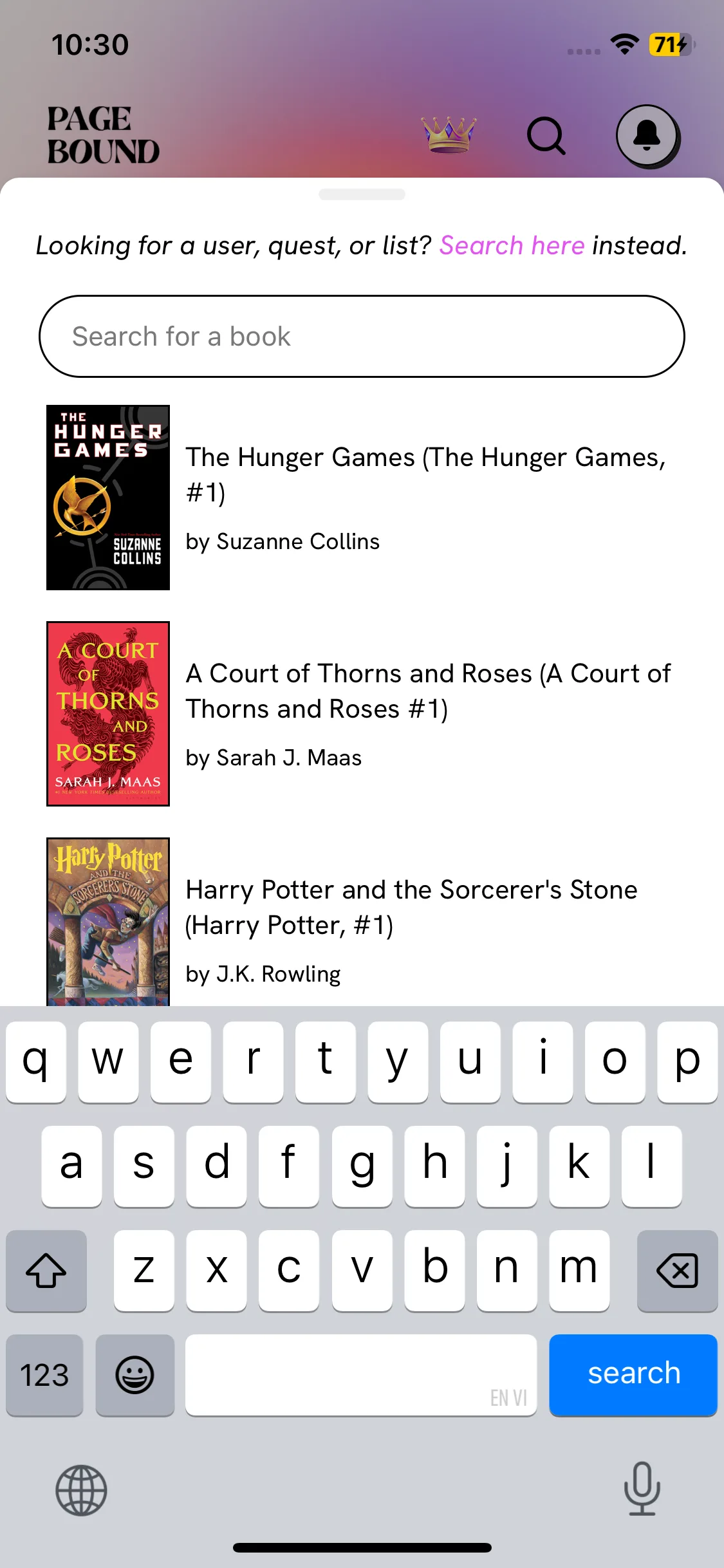Tap the backspace key
Viewport: 724px width, 1568px height.
click(x=677, y=1271)
